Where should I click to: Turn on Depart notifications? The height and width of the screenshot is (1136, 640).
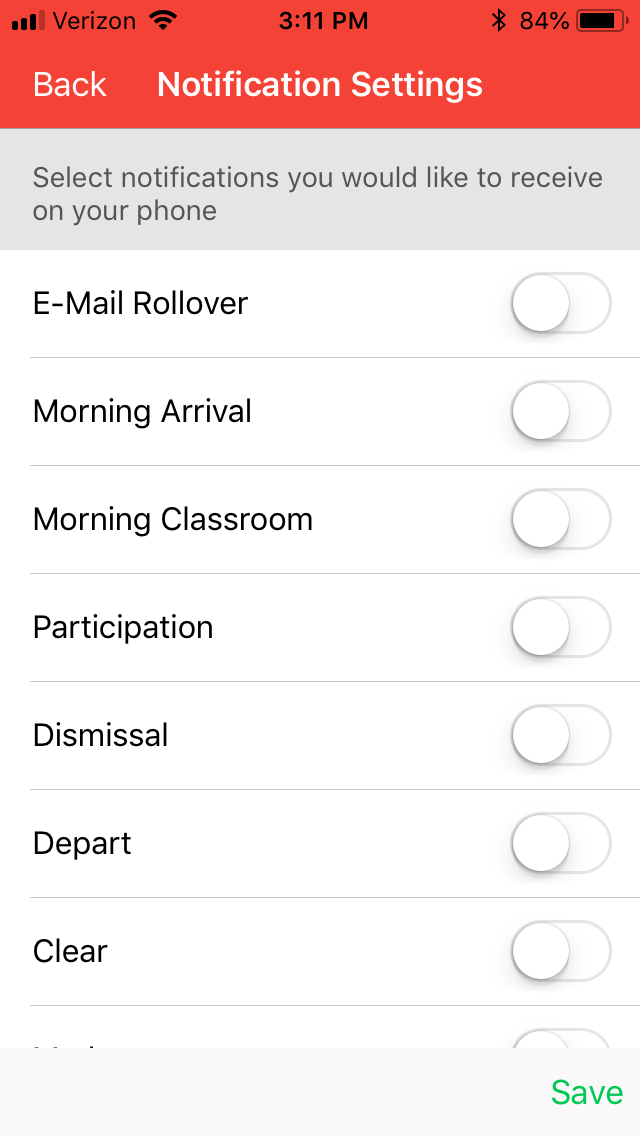point(560,843)
